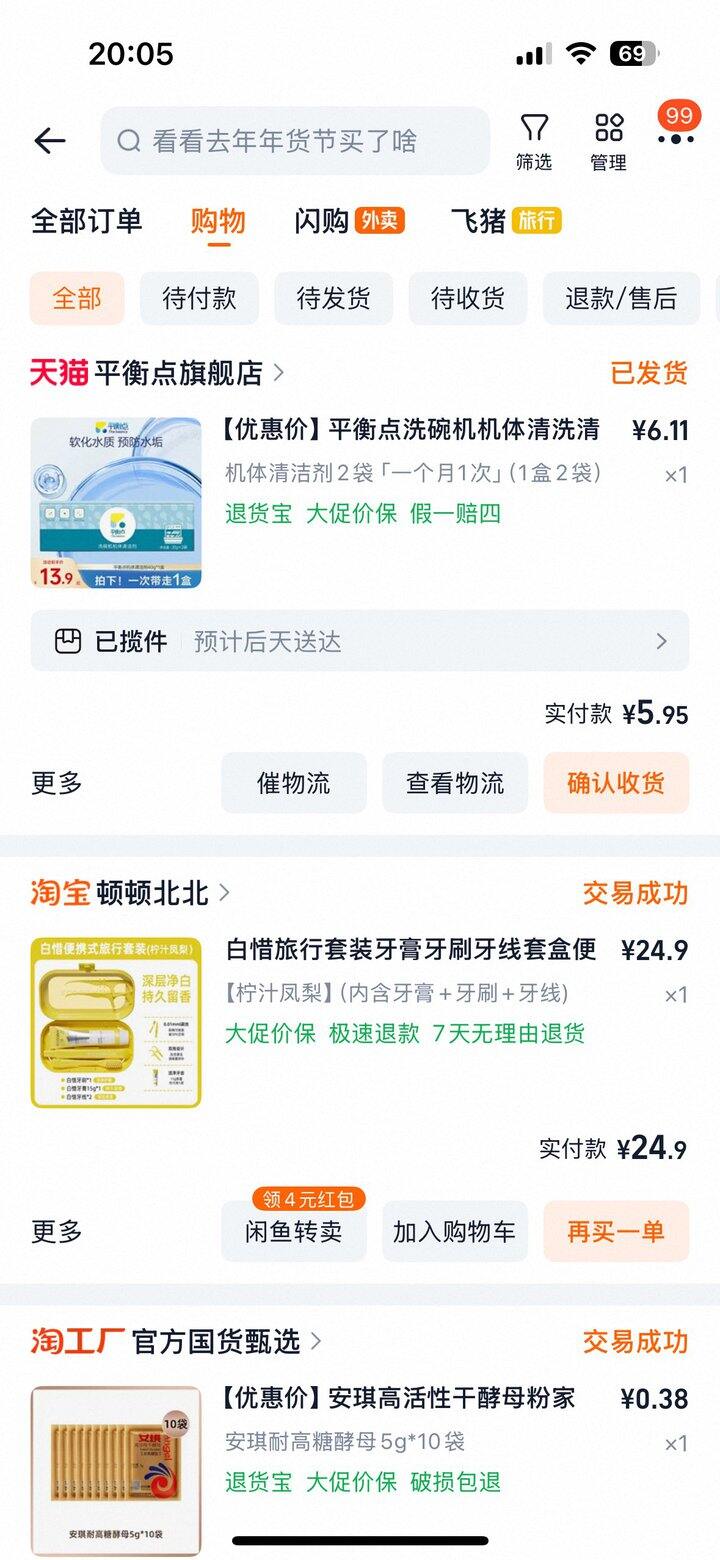Viewport: 720px width, 1560px height.
Task: Tap 再买一单 to reorder the travel kit
Action: point(616,1232)
